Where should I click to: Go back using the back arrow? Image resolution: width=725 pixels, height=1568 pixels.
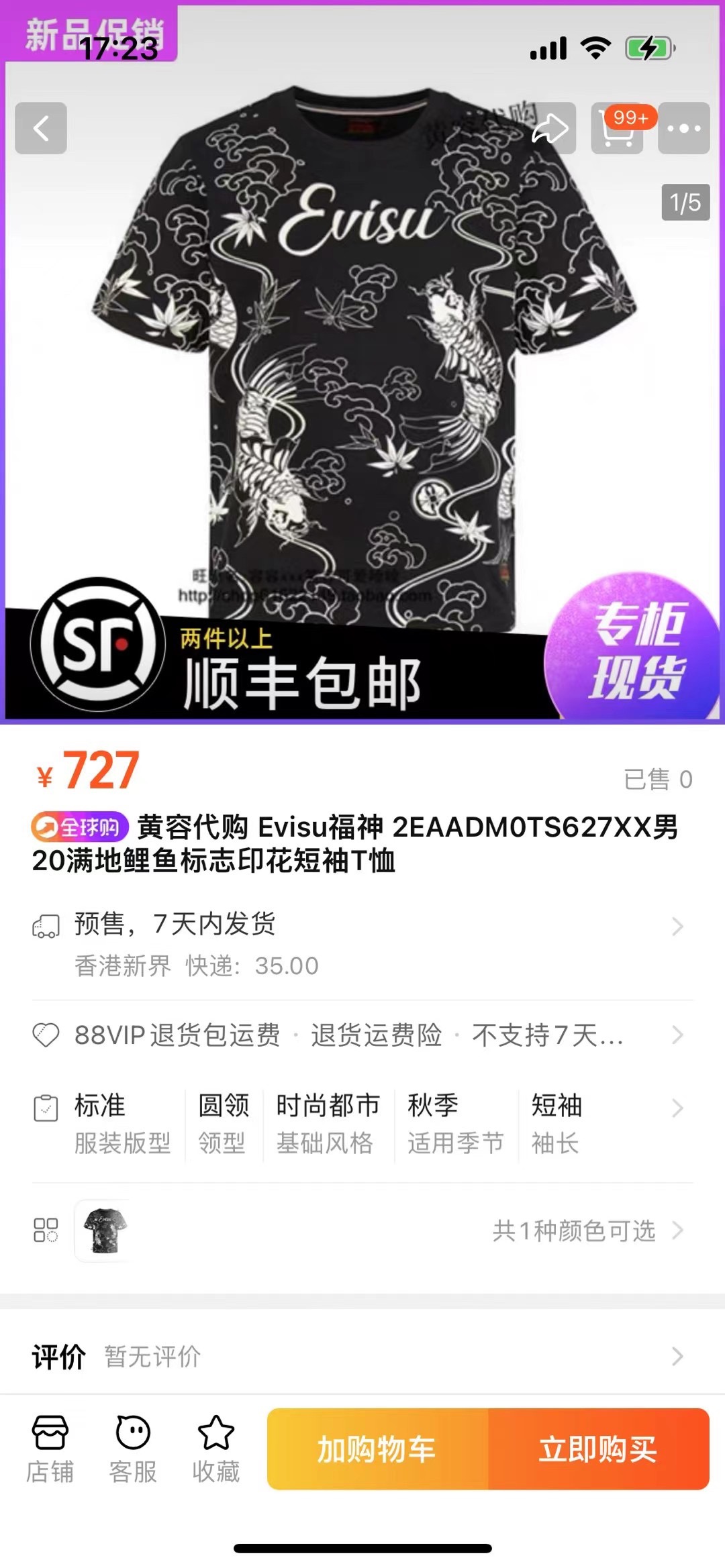click(x=41, y=128)
